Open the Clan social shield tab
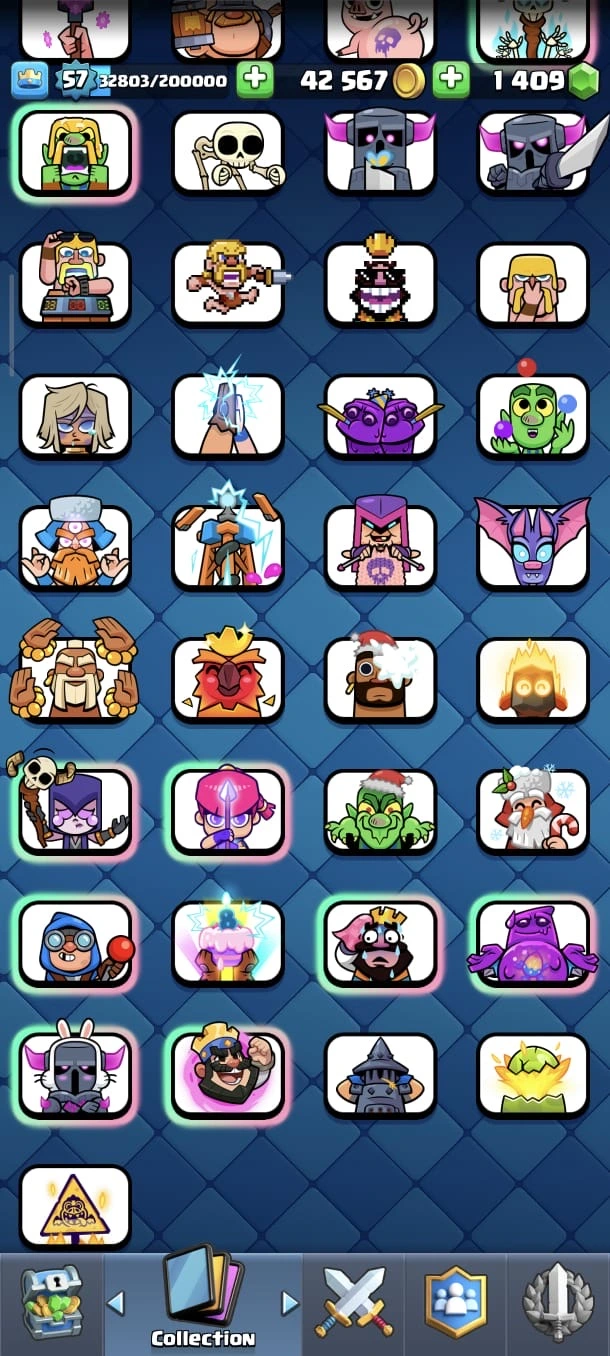 pos(456,1302)
